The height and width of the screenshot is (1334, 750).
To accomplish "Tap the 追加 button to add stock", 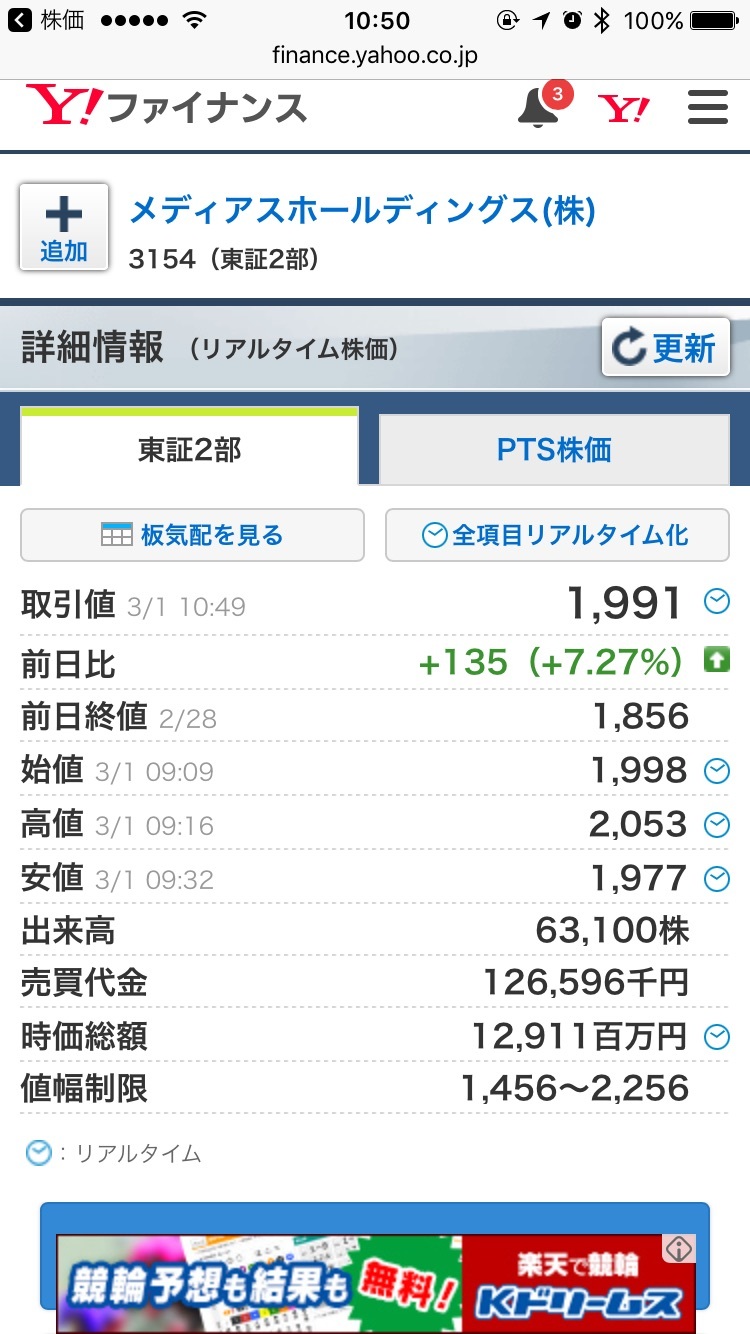I will [x=64, y=227].
